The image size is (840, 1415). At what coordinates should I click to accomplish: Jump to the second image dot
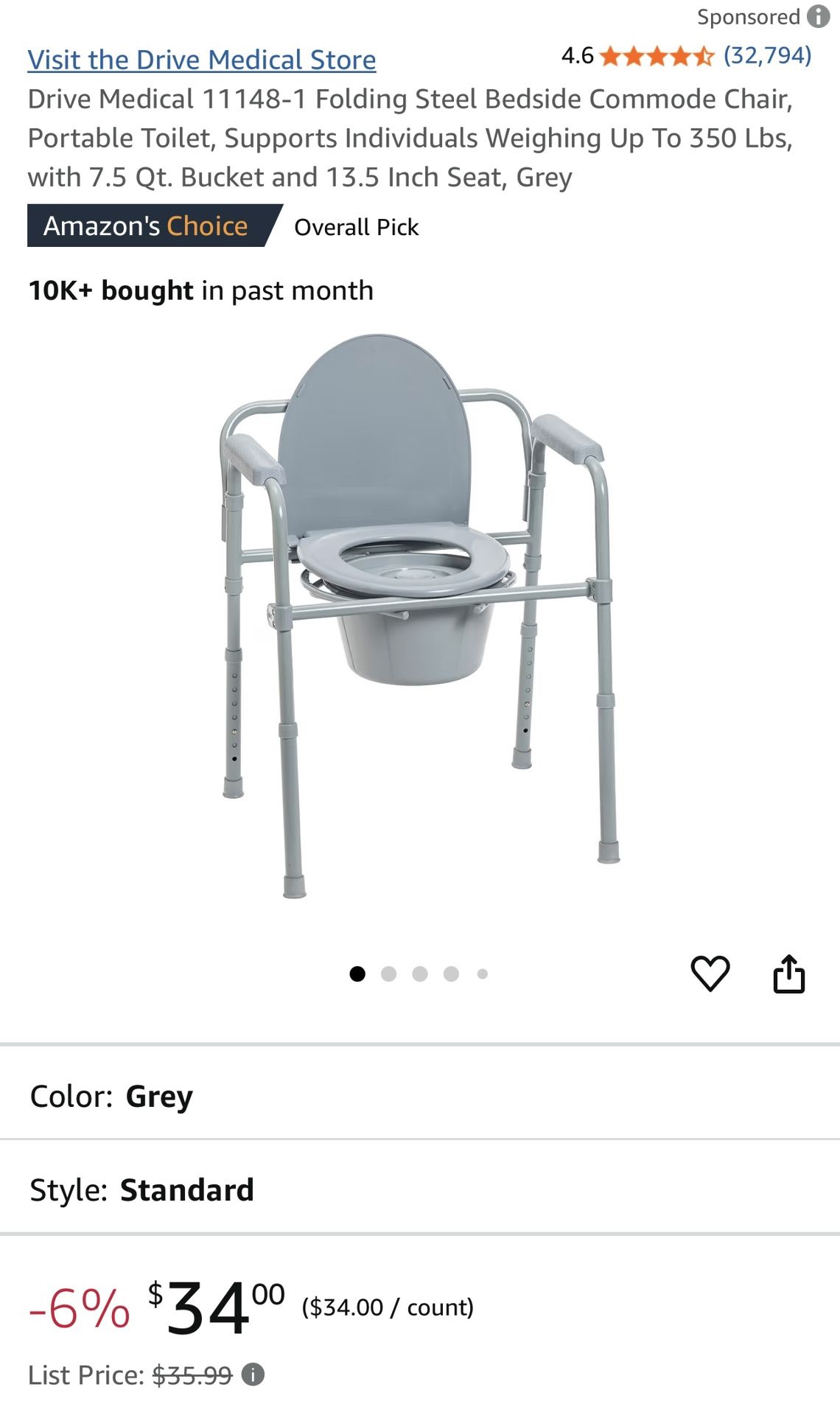tap(388, 974)
